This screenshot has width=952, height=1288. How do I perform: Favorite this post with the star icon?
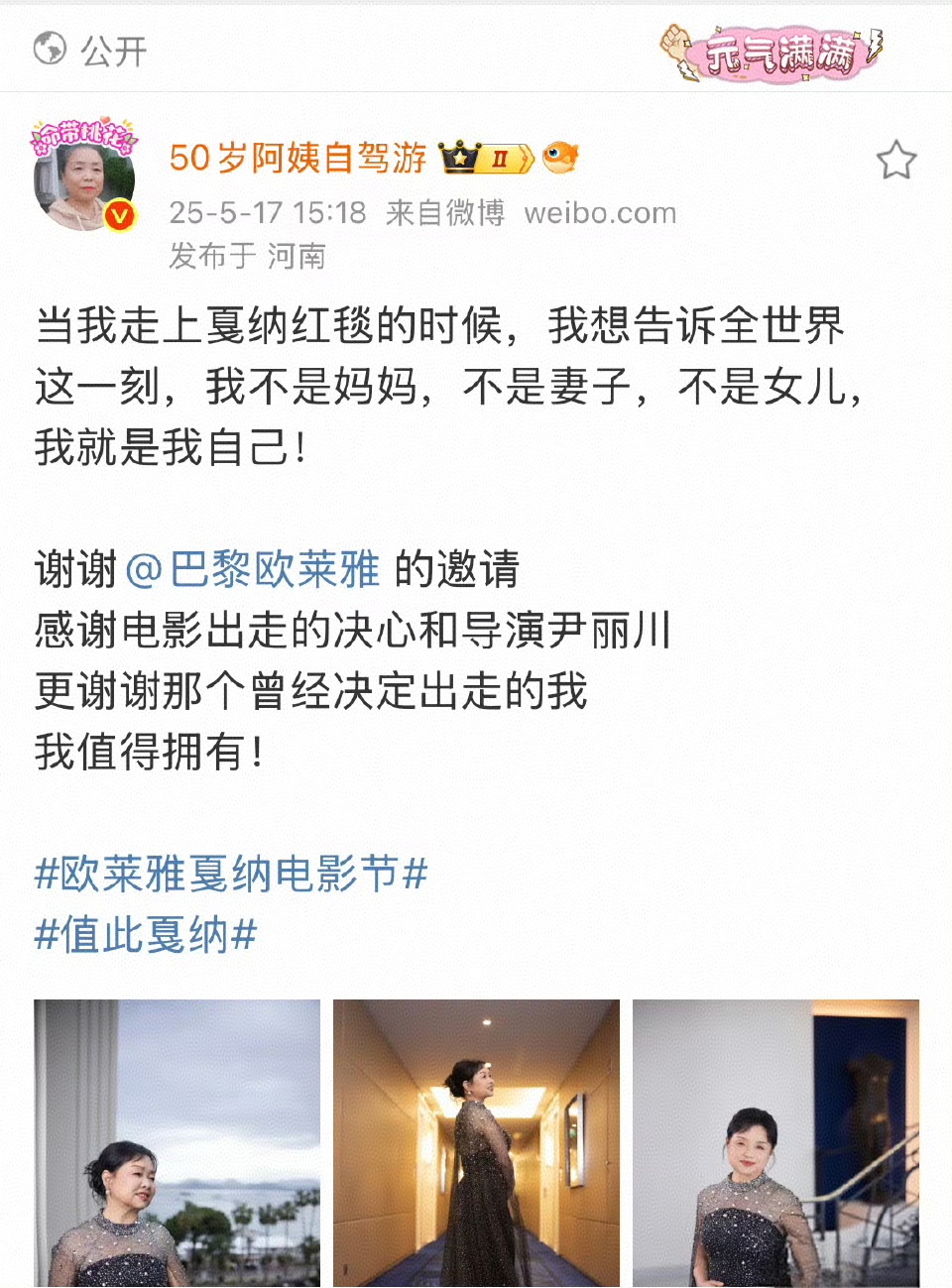895,160
